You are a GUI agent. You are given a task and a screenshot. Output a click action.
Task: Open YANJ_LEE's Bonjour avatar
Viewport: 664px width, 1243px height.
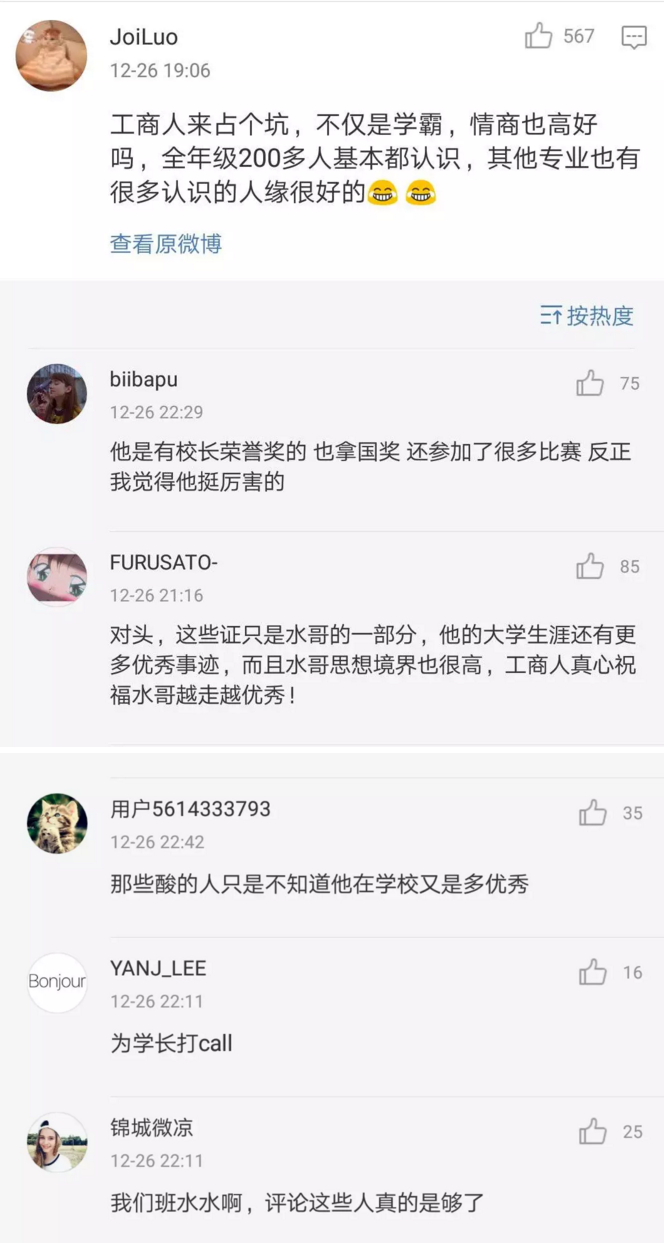pyautogui.click(x=57, y=982)
